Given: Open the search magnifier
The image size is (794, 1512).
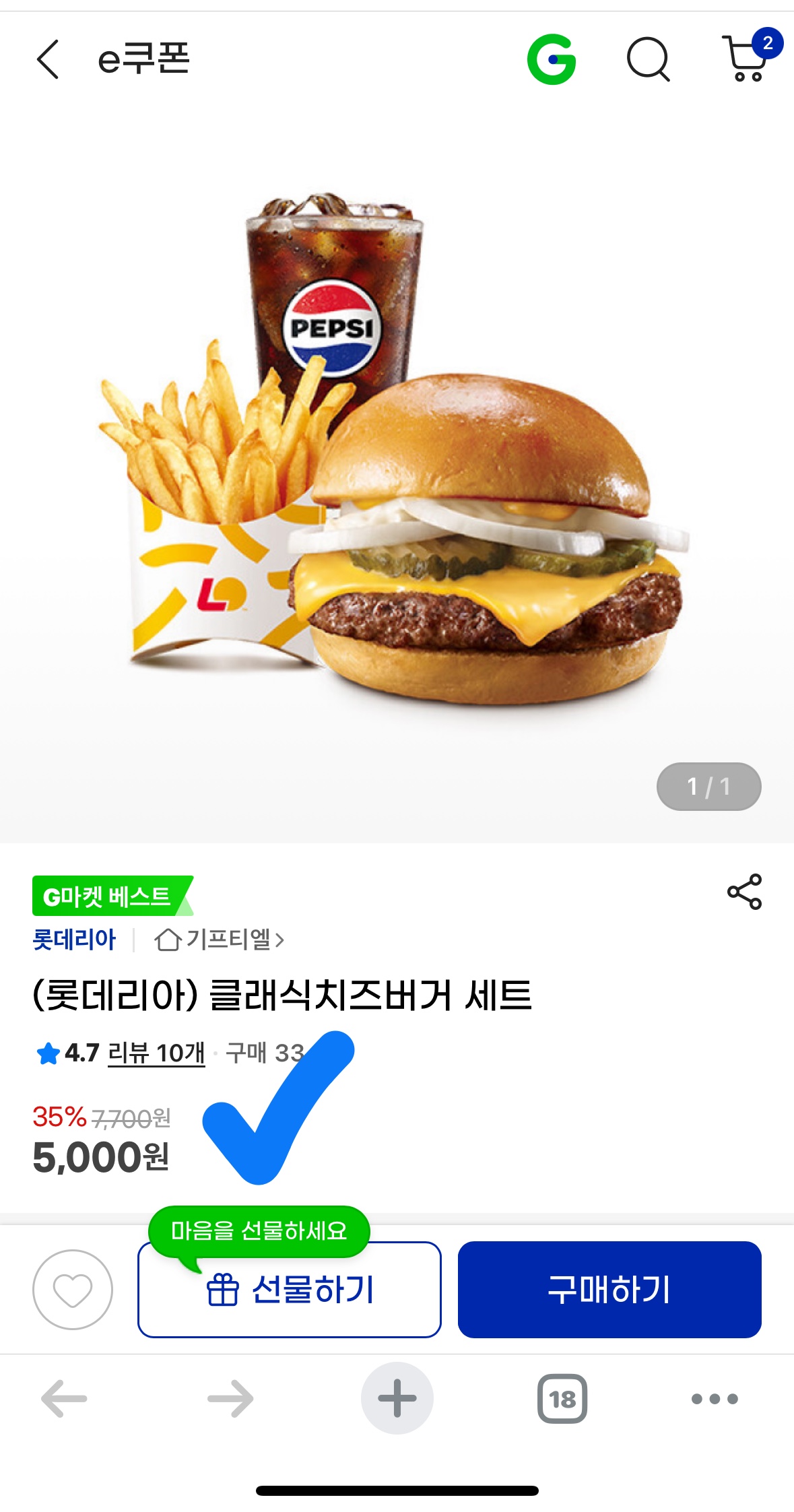Looking at the screenshot, I should click(648, 59).
